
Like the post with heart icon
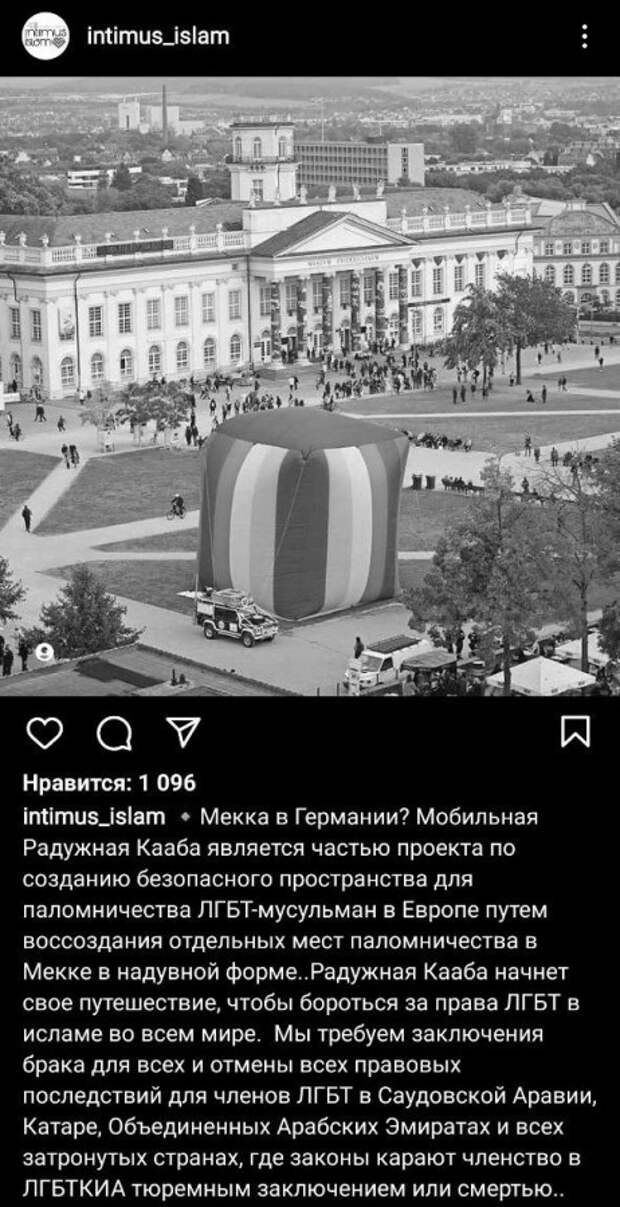pos(44,733)
